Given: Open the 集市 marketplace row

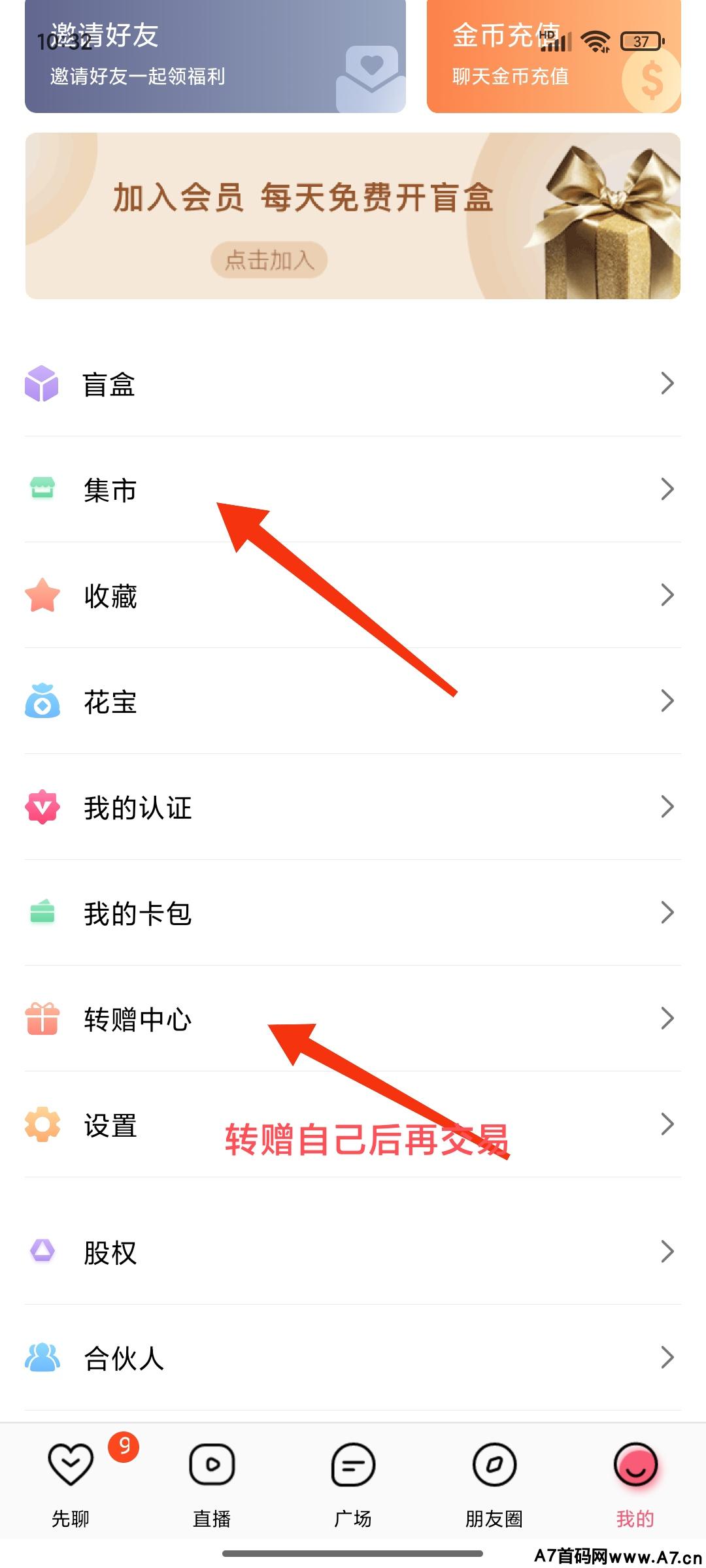Looking at the screenshot, I should (353, 489).
